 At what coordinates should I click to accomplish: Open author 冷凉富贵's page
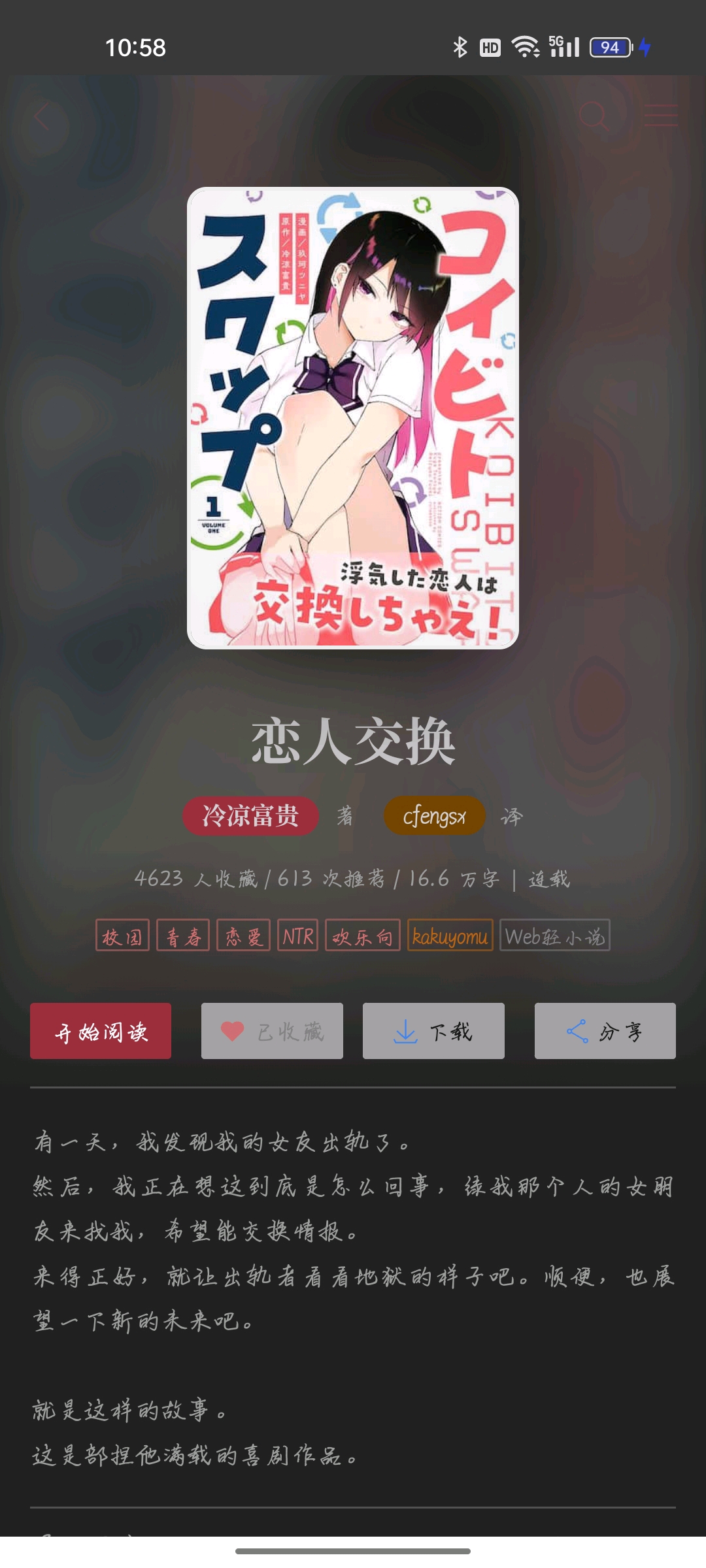click(250, 816)
